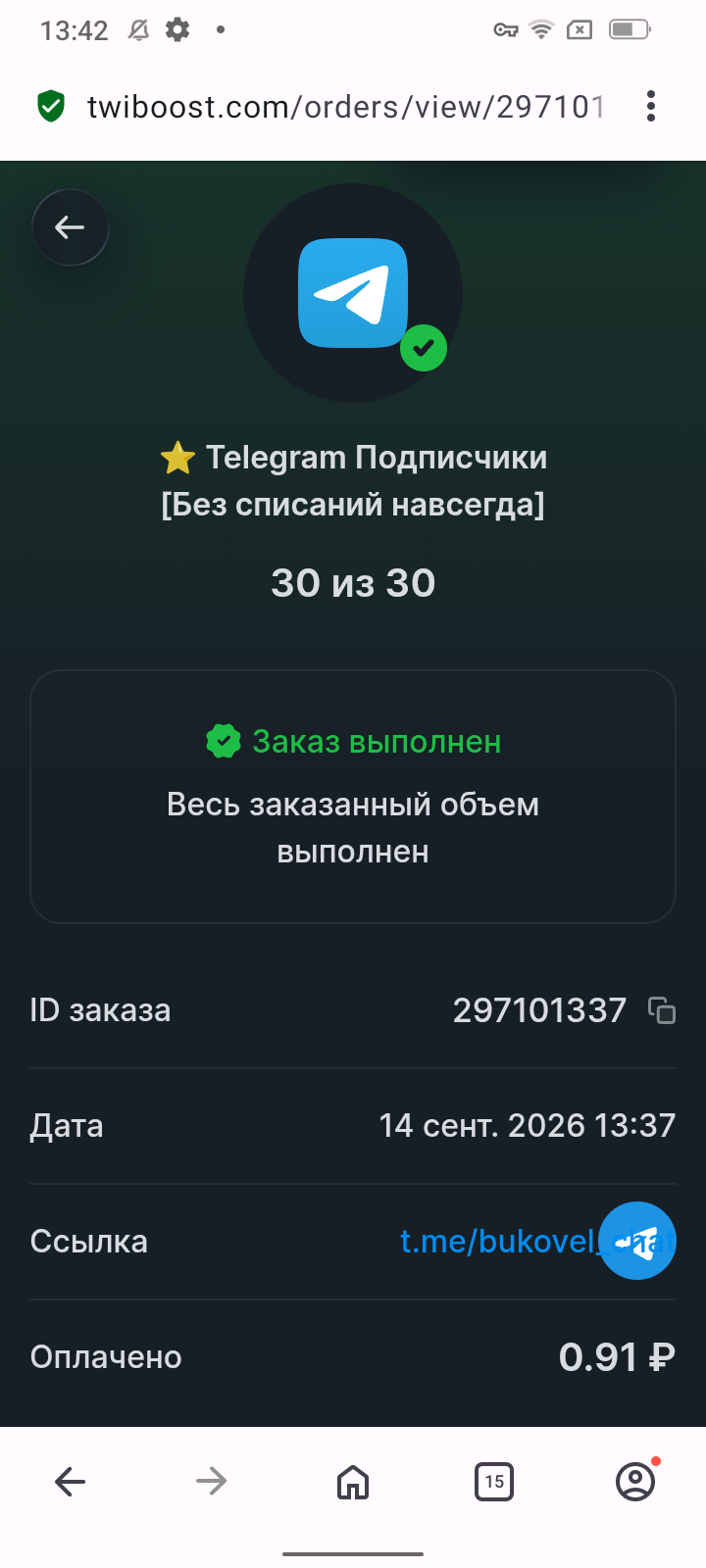Viewport: 706px width, 1568px height.
Task: Navigate back in the browser toolbar
Action: pyautogui.click(x=71, y=1481)
